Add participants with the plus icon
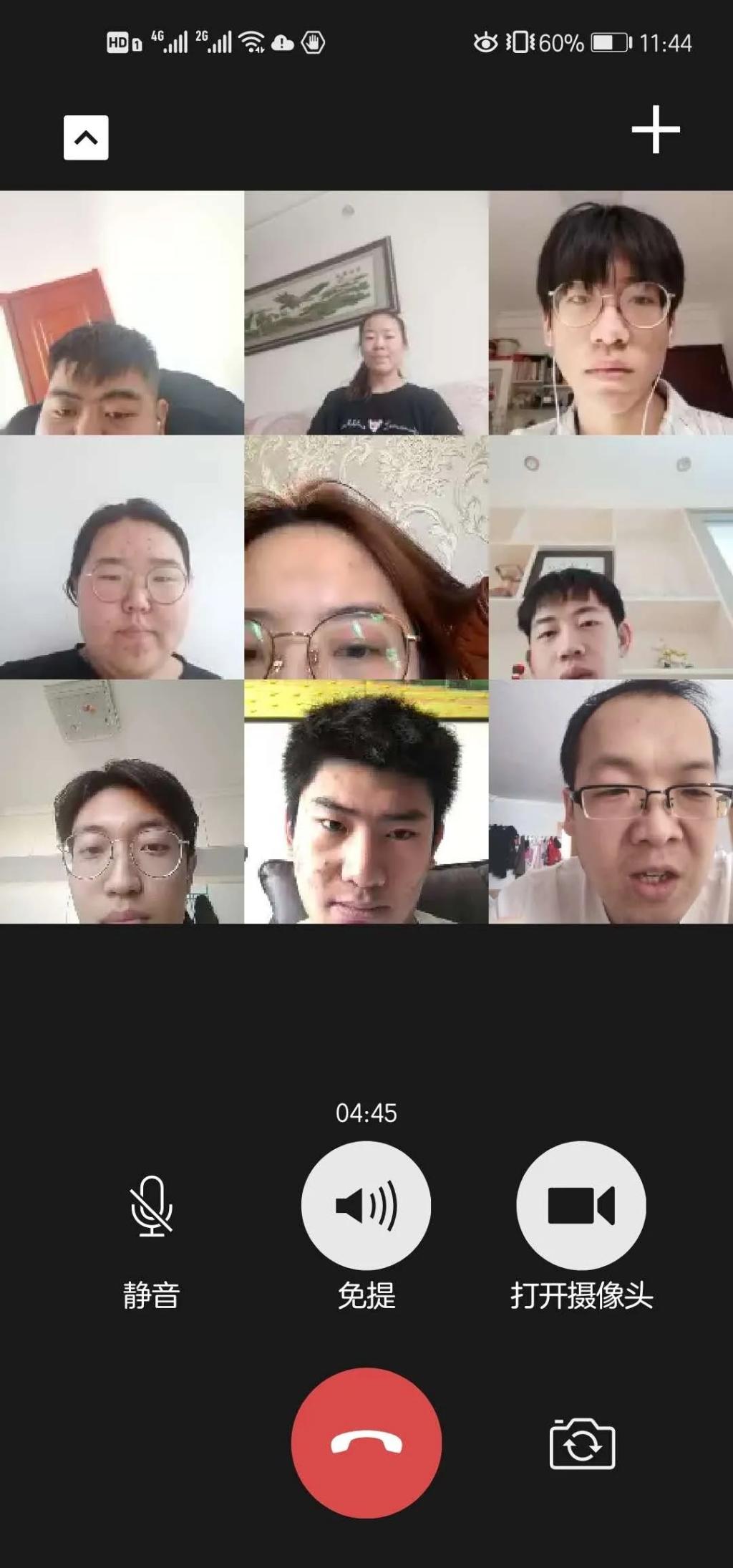733x1568 pixels. tap(655, 130)
